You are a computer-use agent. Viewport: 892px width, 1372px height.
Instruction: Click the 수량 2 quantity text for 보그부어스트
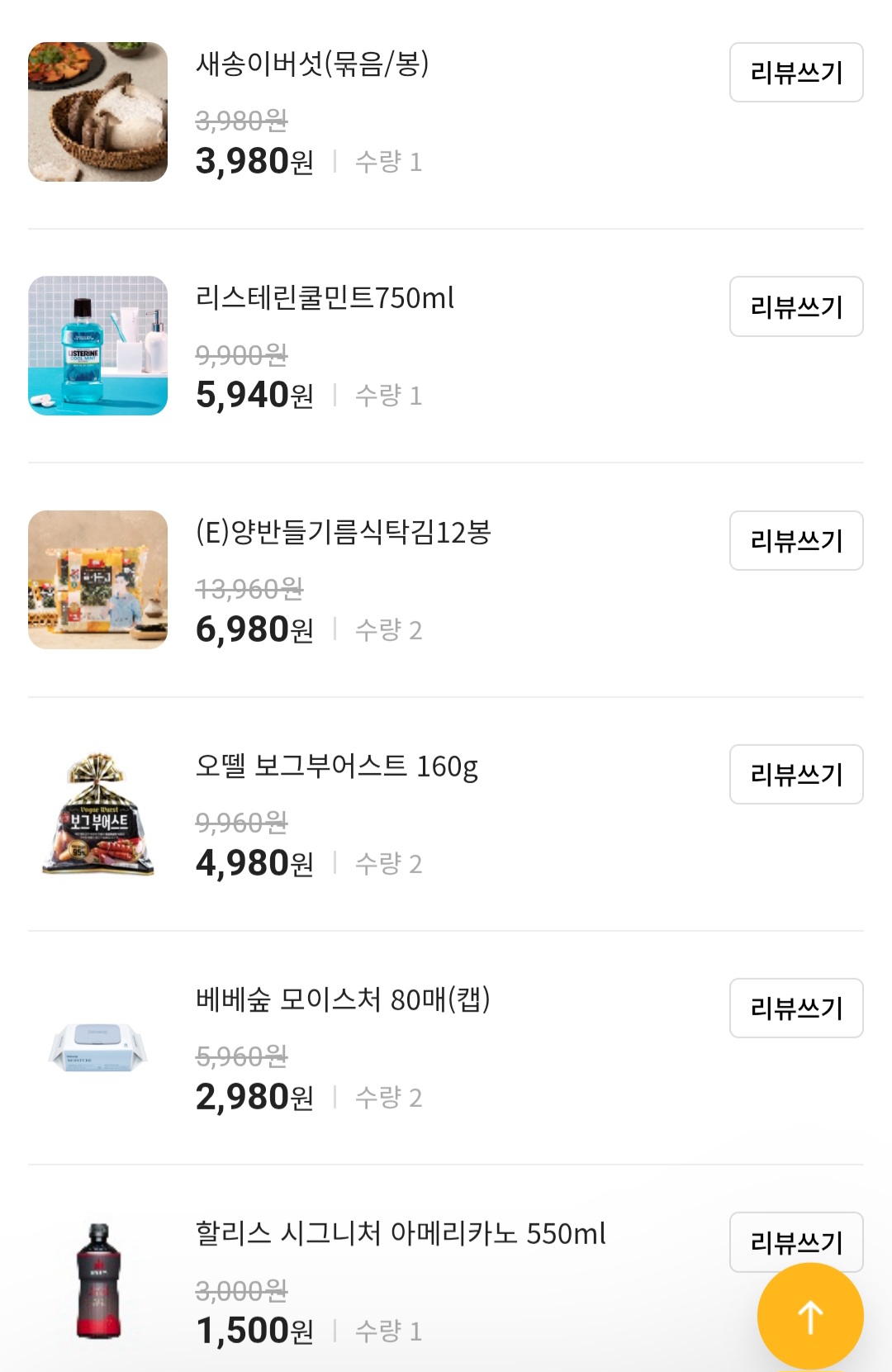click(388, 864)
